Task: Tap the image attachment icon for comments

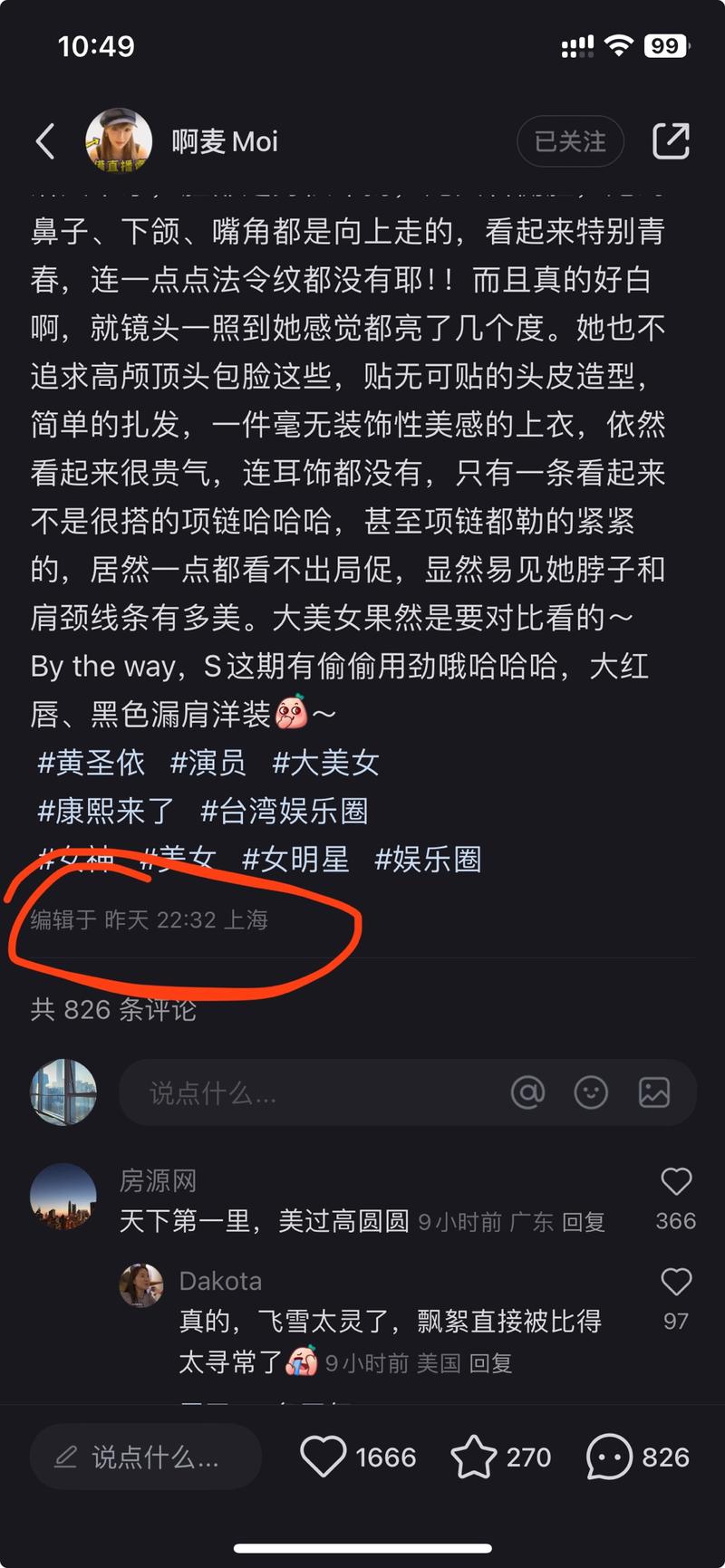Action: pos(654,1093)
